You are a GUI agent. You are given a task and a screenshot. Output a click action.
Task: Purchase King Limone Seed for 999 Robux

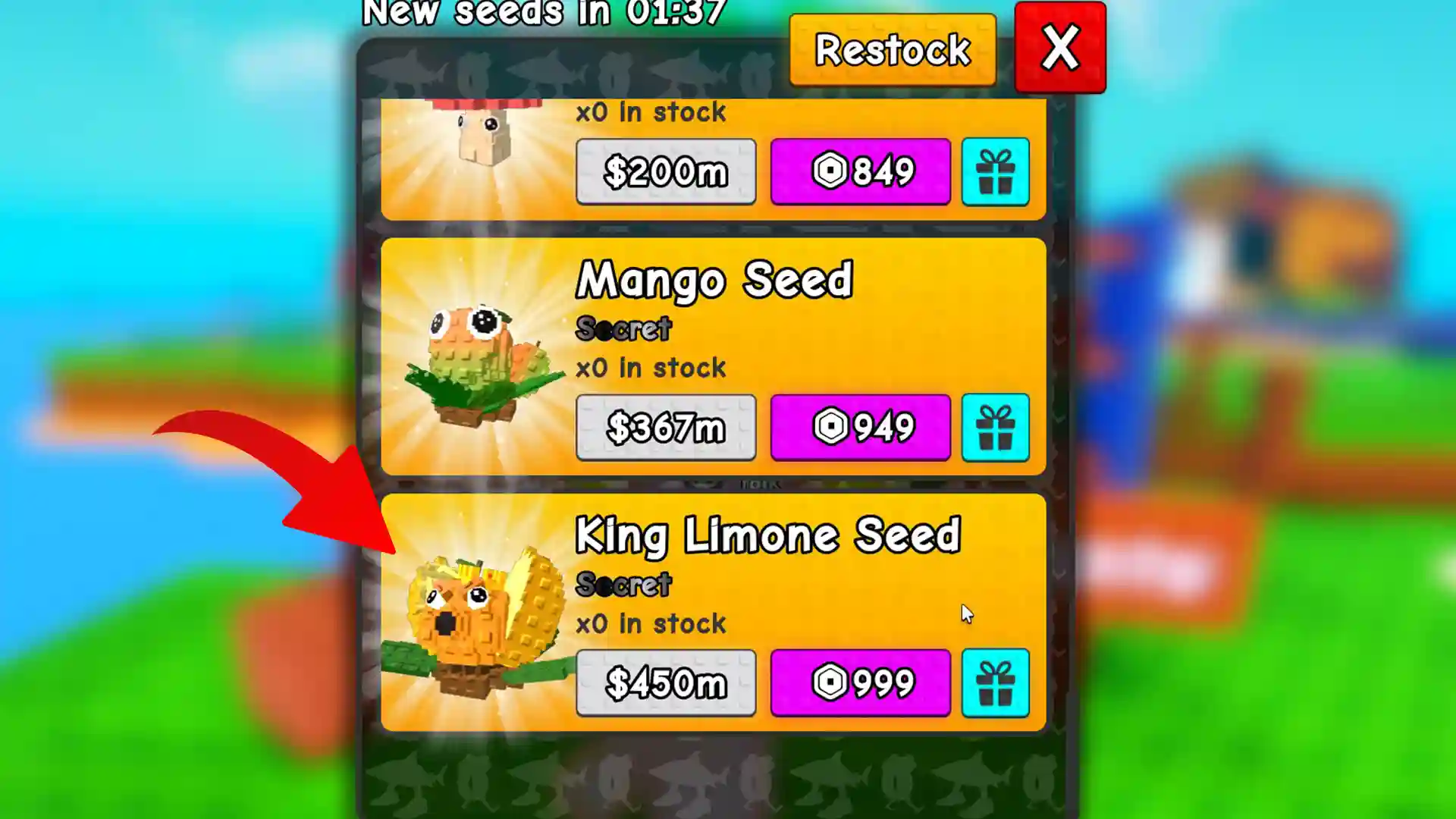pos(860,682)
